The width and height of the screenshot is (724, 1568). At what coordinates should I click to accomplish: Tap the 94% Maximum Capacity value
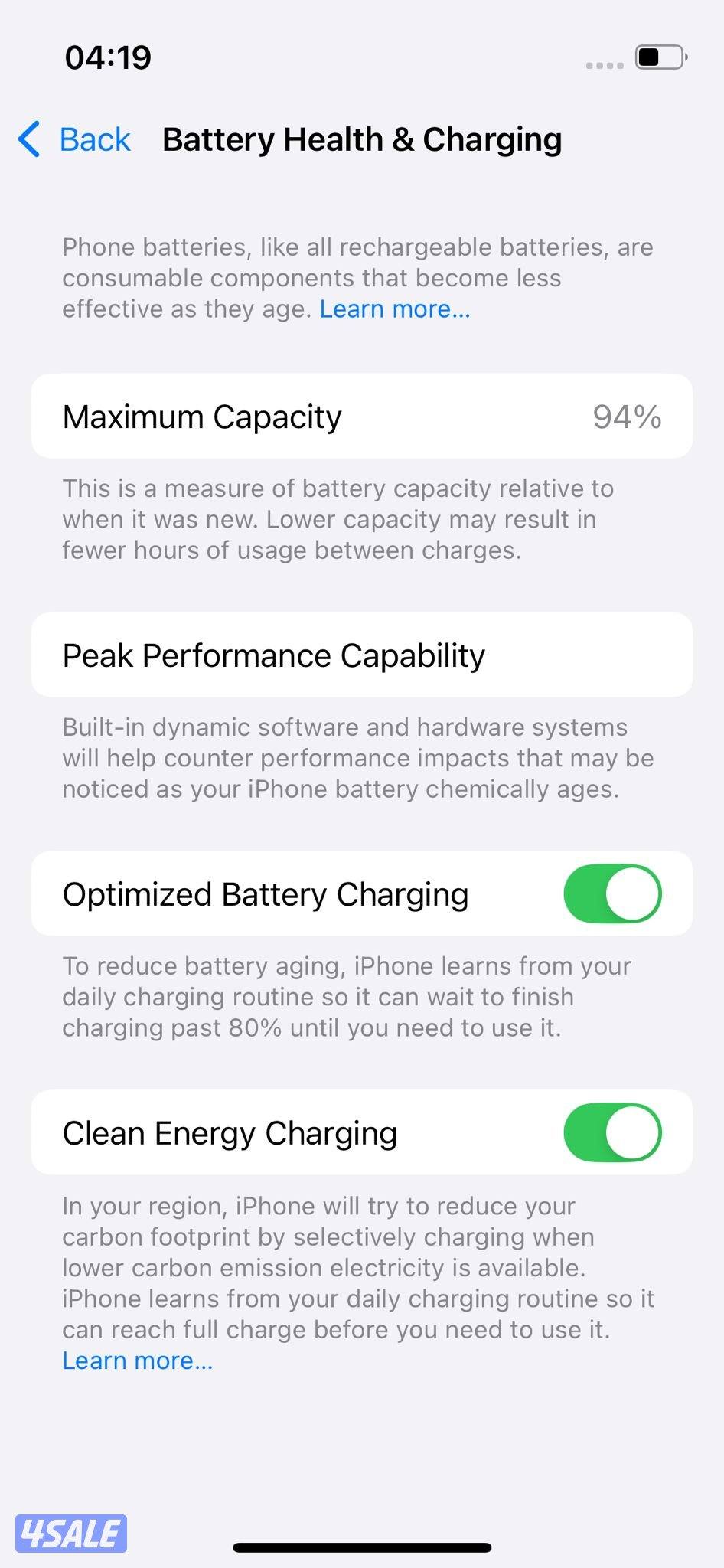point(627,416)
